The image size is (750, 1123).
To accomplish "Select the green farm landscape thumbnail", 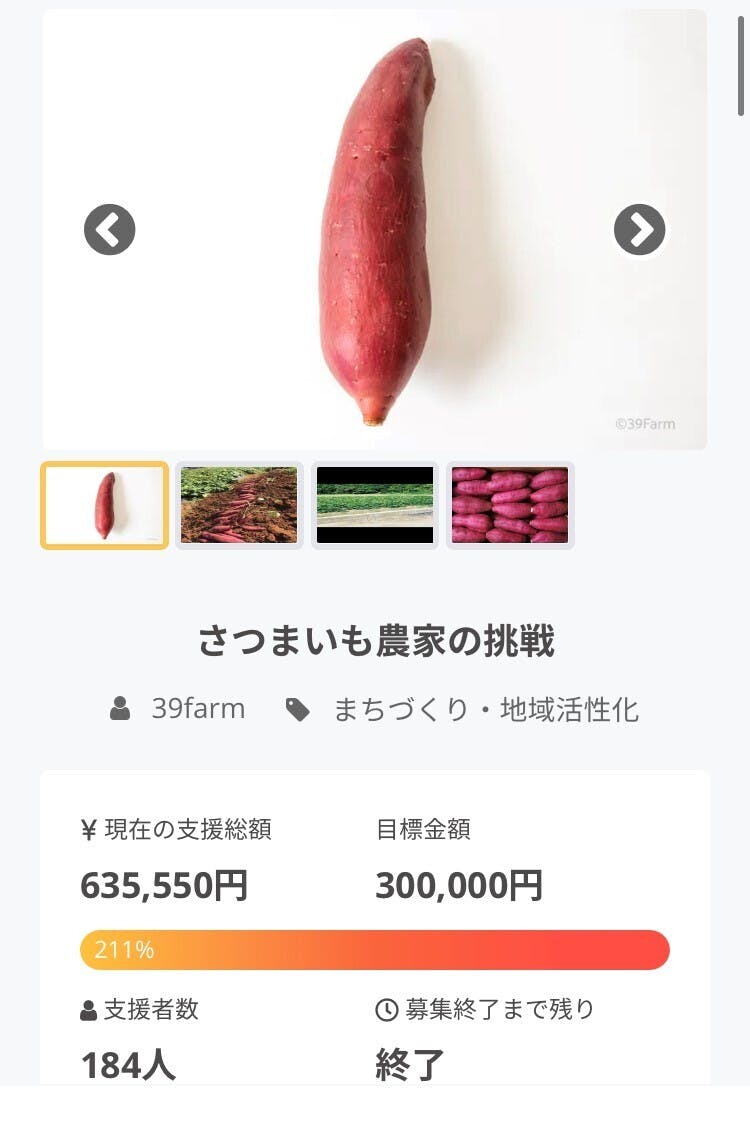I will pos(375,505).
